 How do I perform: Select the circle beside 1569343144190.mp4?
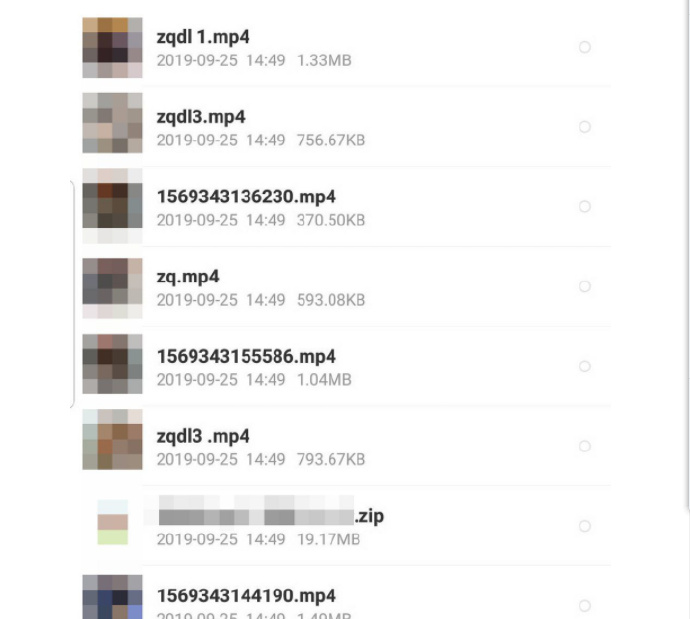point(585,605)
